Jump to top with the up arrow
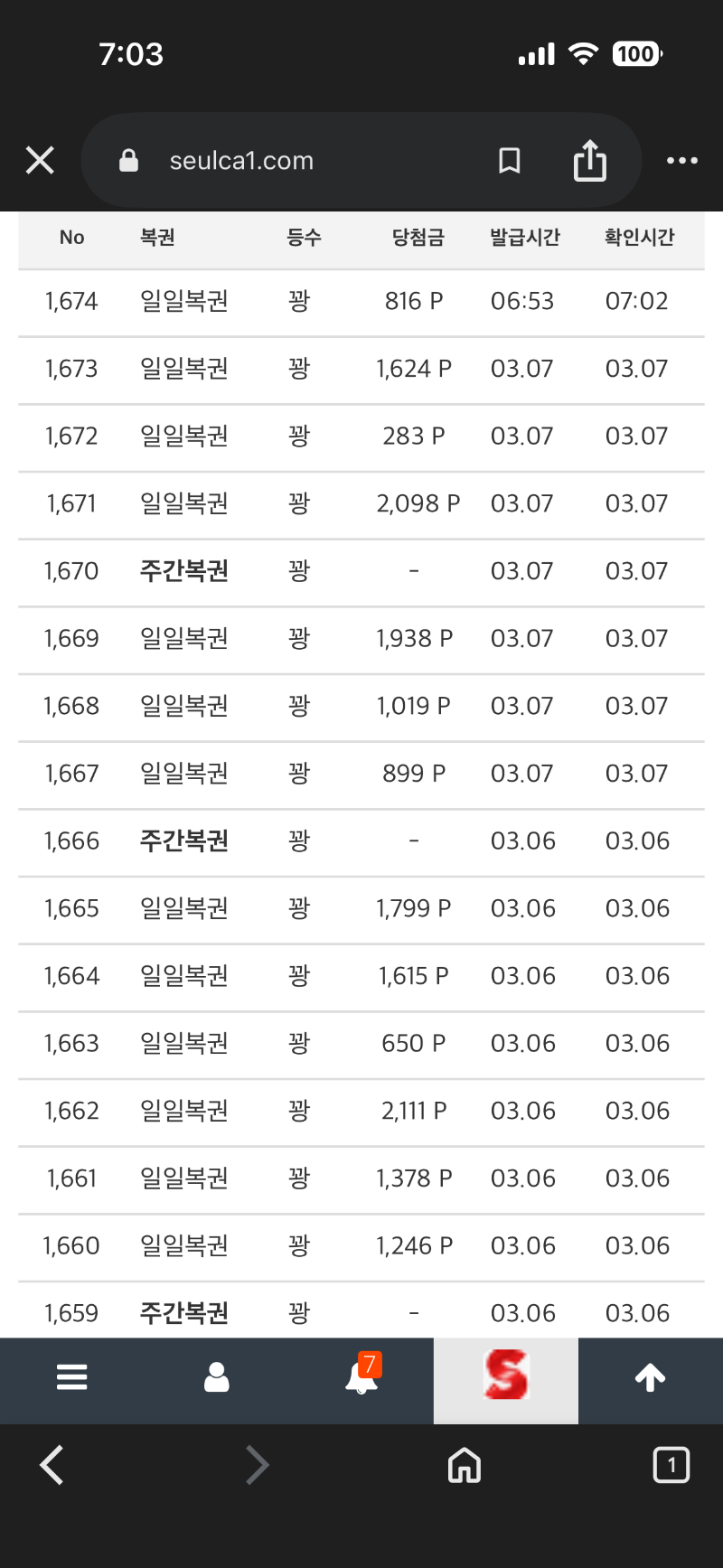The height and width of the screenshot is (1568, 723). [x=650, y=1377]
